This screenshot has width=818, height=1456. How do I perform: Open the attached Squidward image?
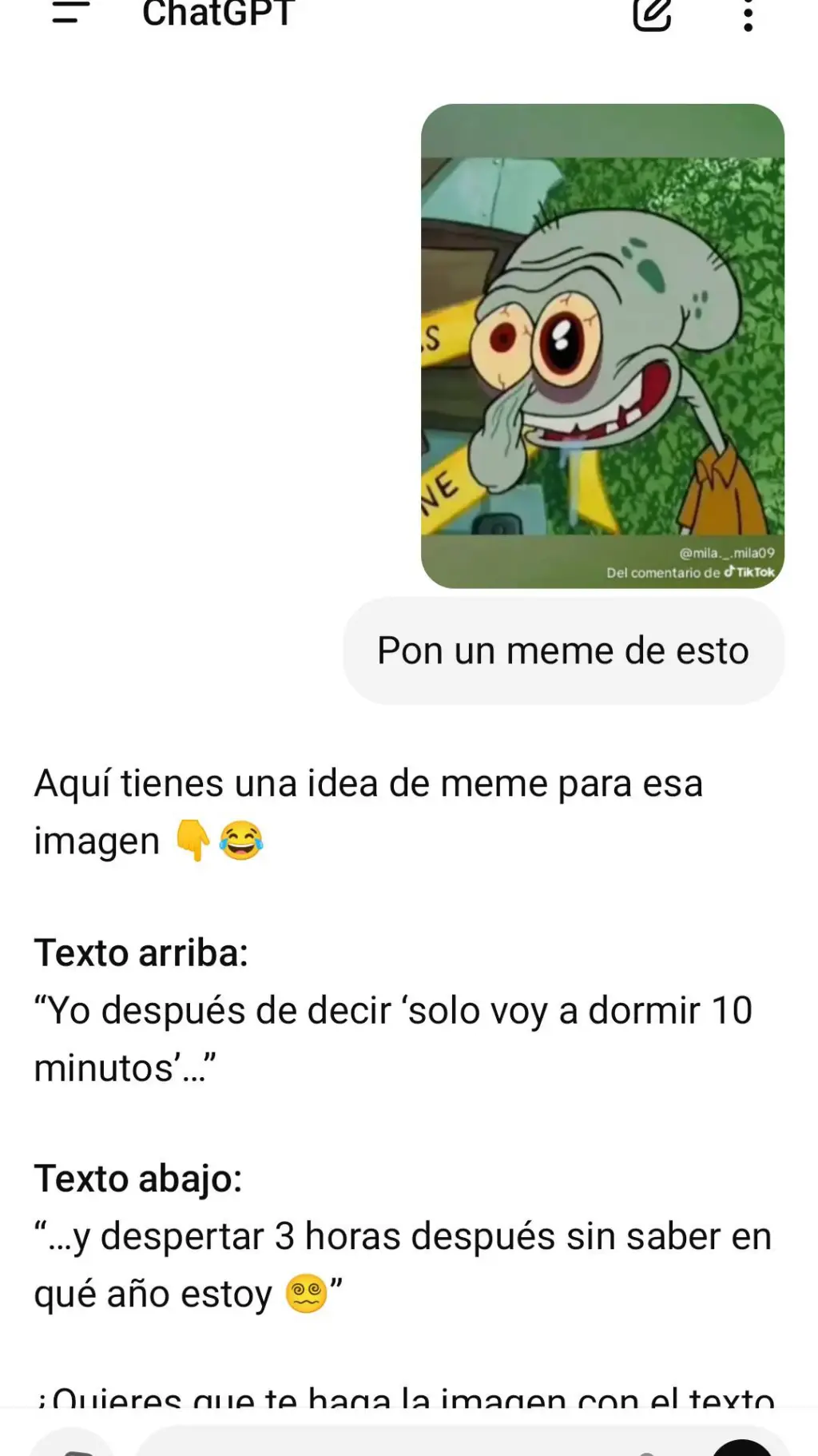[x=602, y=345]
